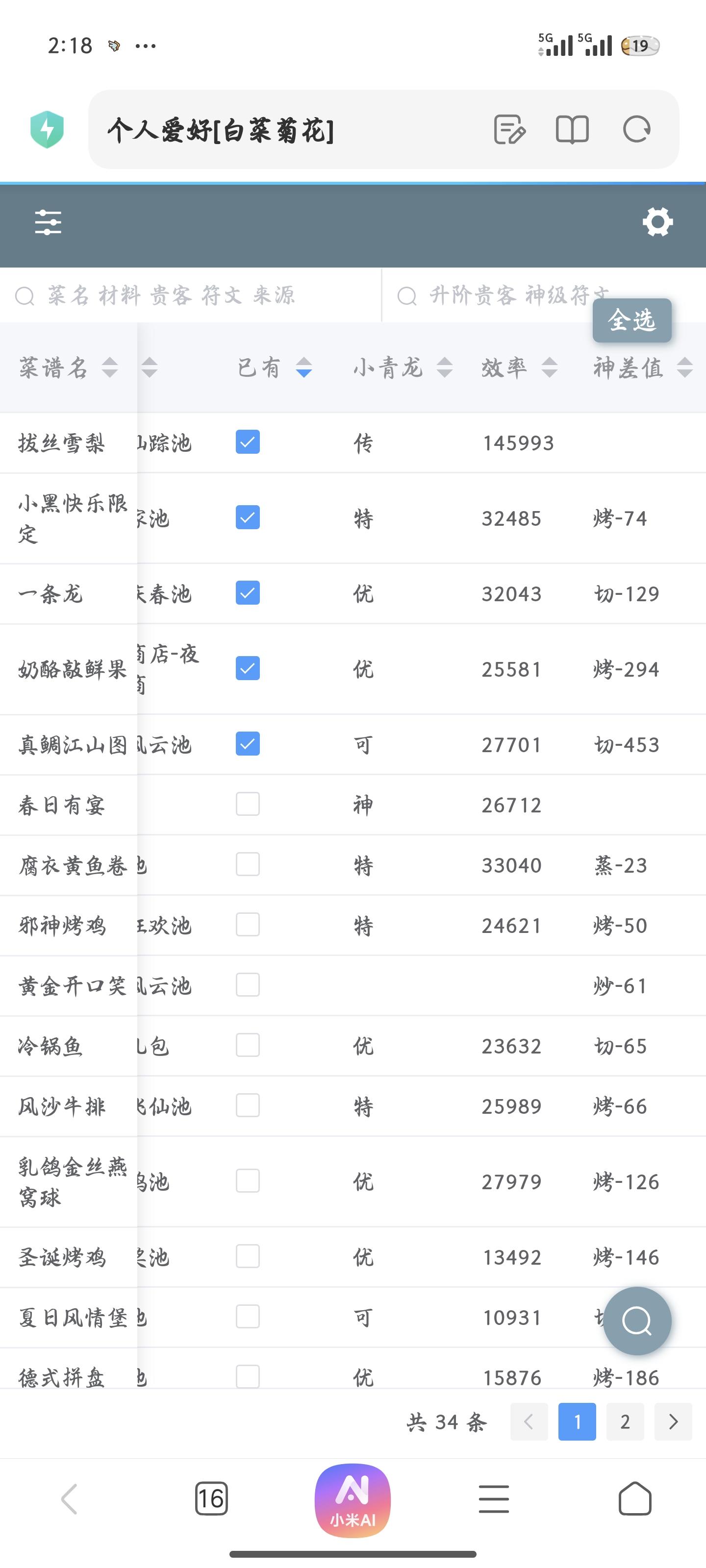The image size is (706, 1568).
Task: Check the 冷锅鱼 checkbox
Action: (x=248, y=1045)
